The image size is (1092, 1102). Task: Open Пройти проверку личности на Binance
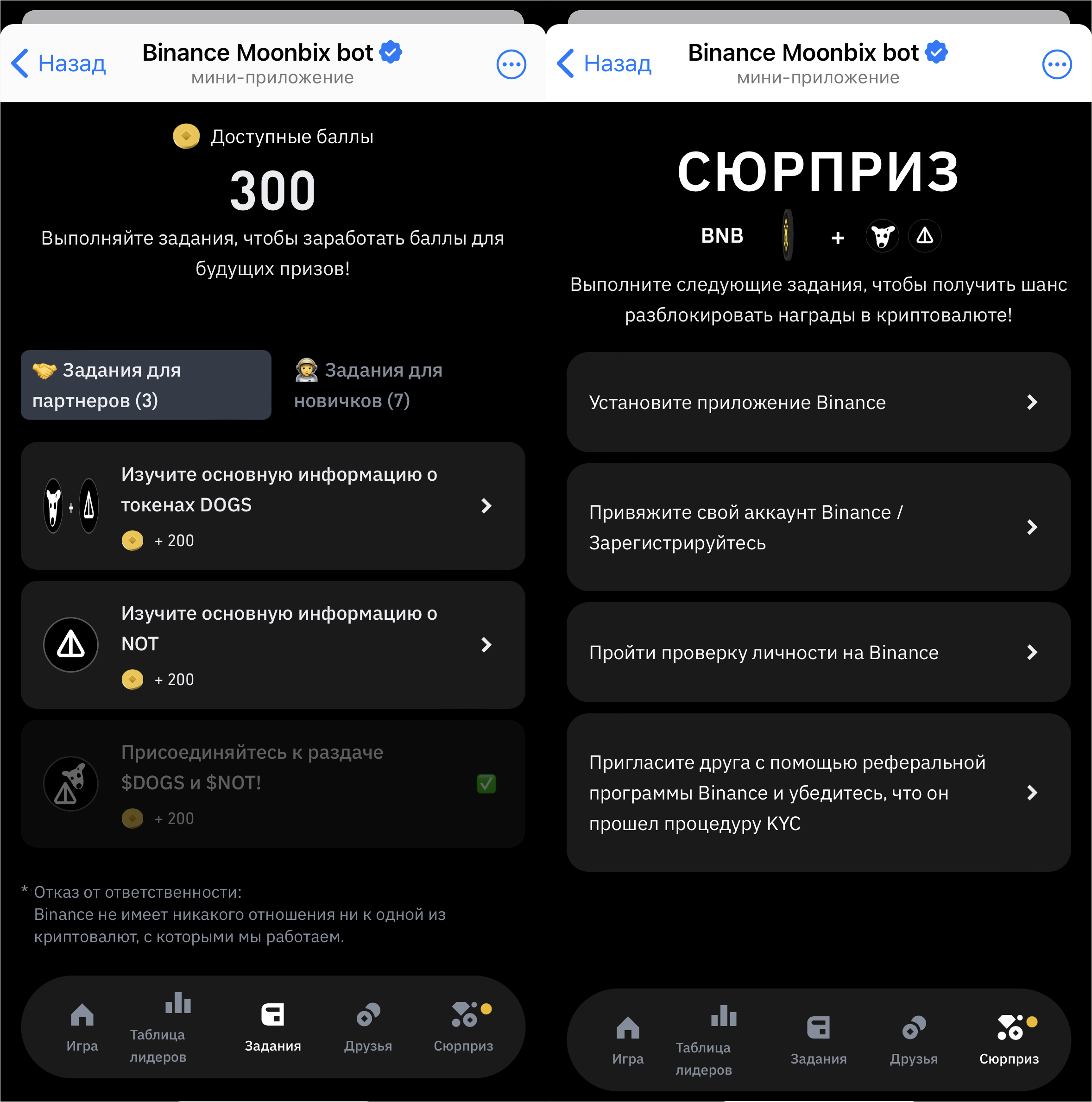click(x=818, y=653)
